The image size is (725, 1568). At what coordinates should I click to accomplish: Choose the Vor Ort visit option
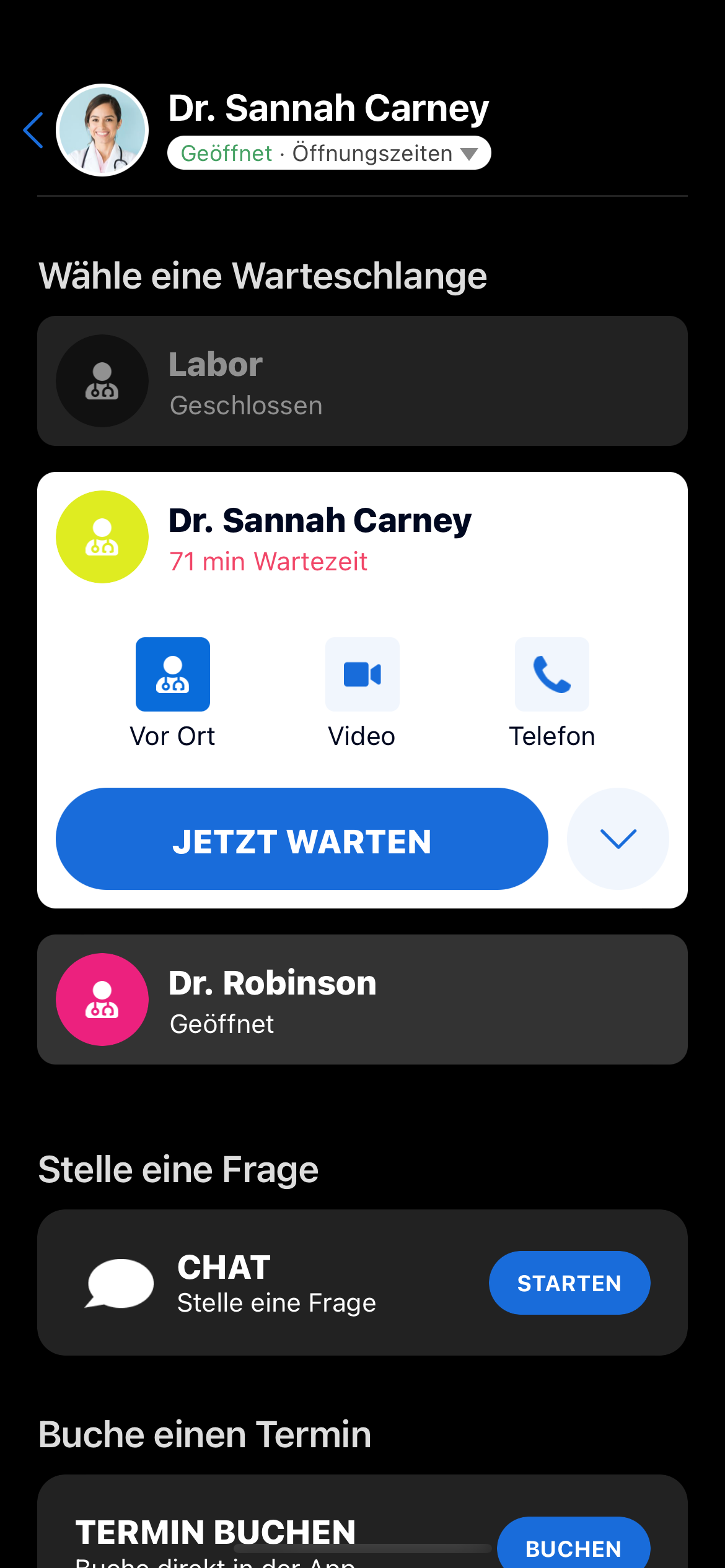coord(173,674)
